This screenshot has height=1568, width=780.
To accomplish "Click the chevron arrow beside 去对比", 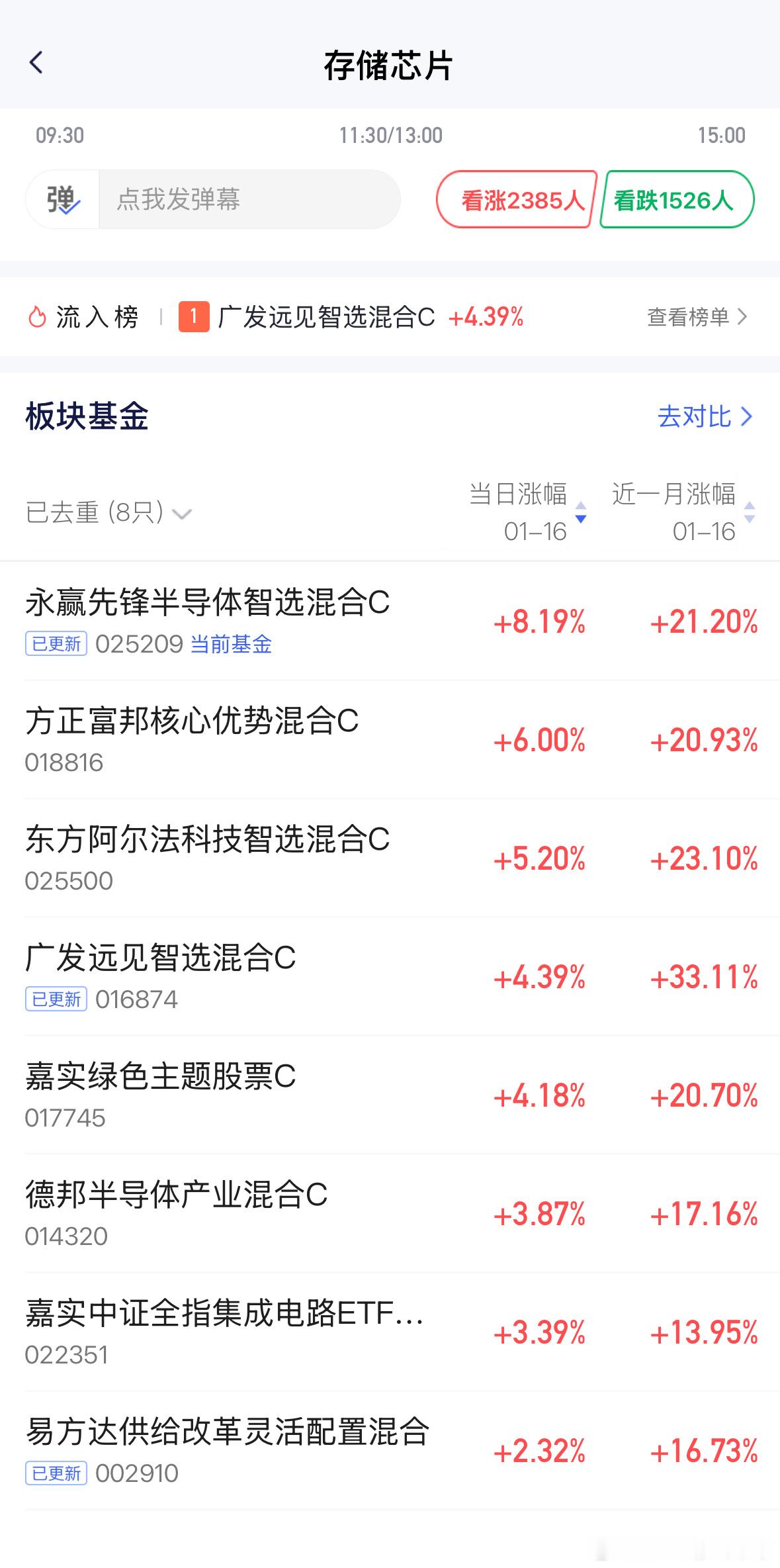I will 748,417.
